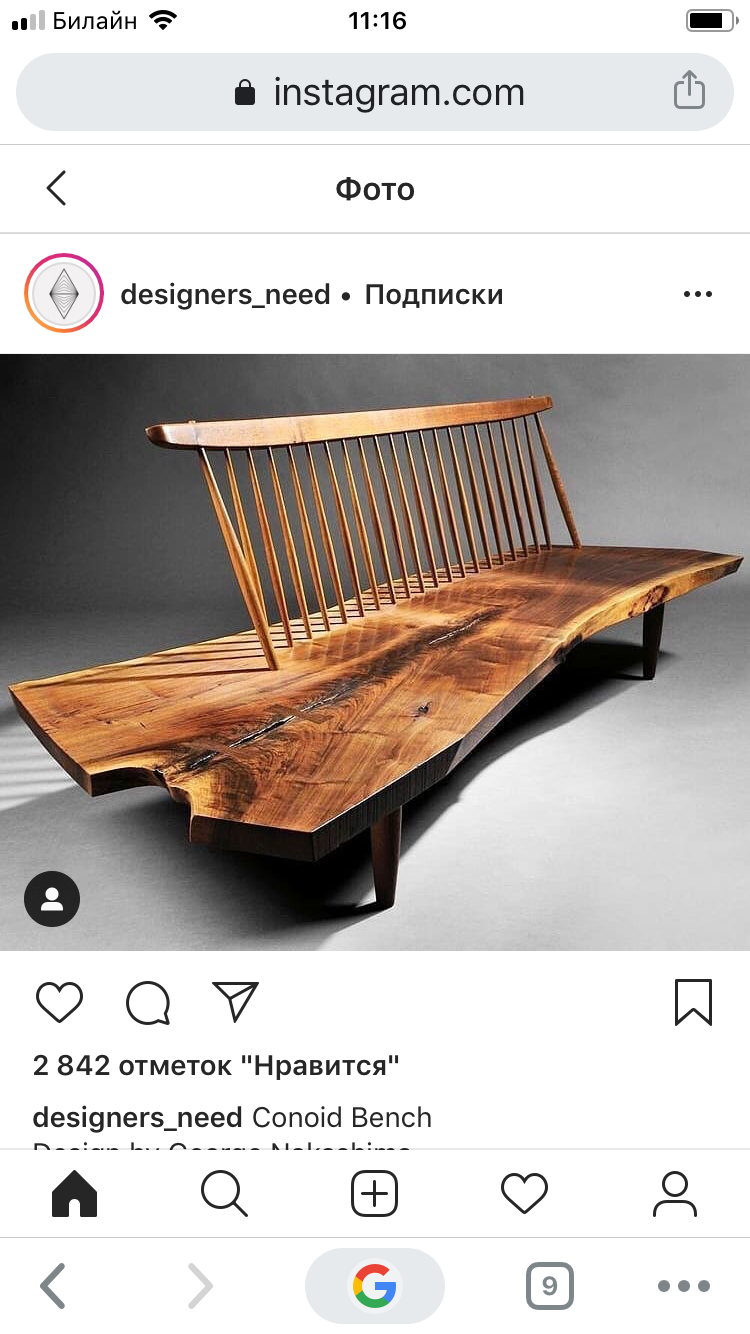The height and width of the screenshot is (1334, 750).
Task: Comment on the Conoid Bench post
Action: pyautogui.click(x=148, y=1002)
